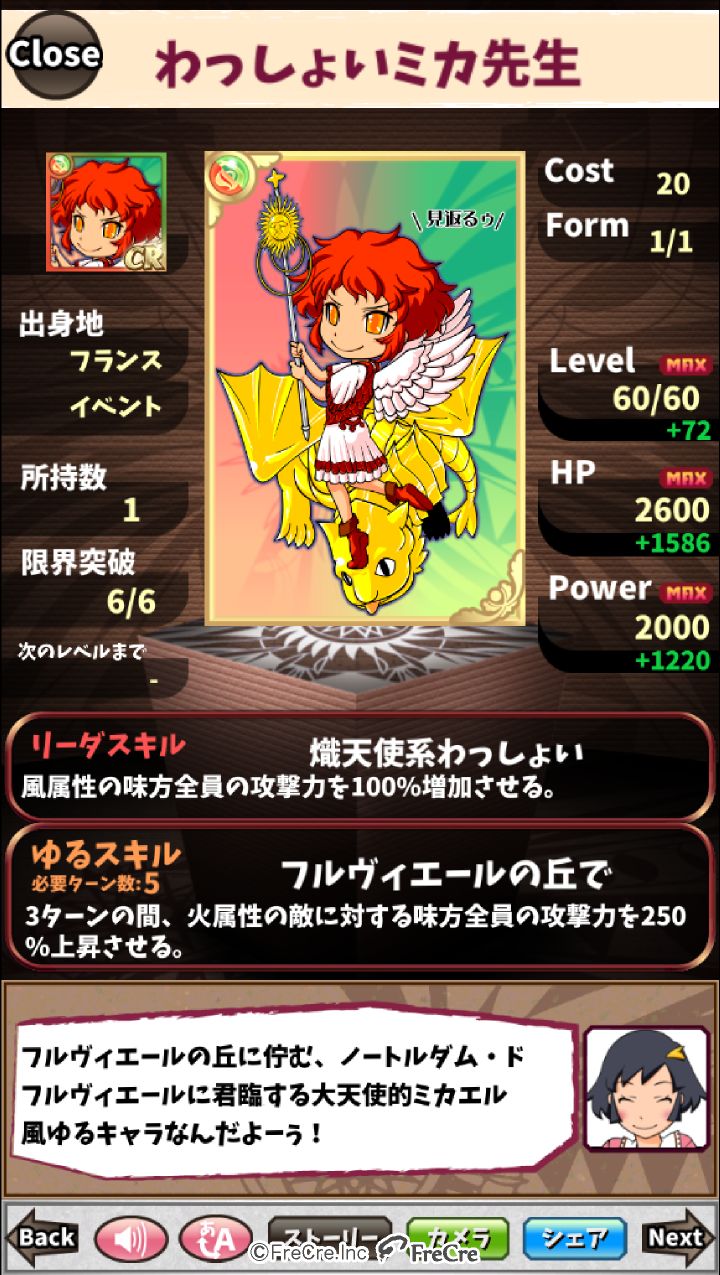Image resolution: width=720 pixels, height=1275 pixels.
Task: View the large character card artwork
Action: pos(364,388)
